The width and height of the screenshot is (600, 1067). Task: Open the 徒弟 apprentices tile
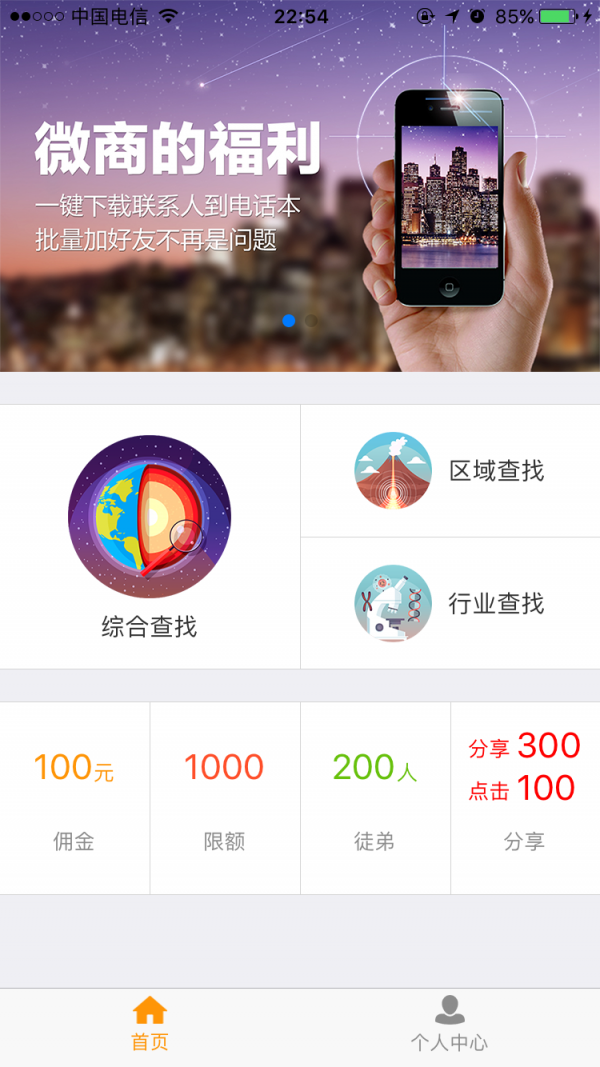(x=375, y=797)
